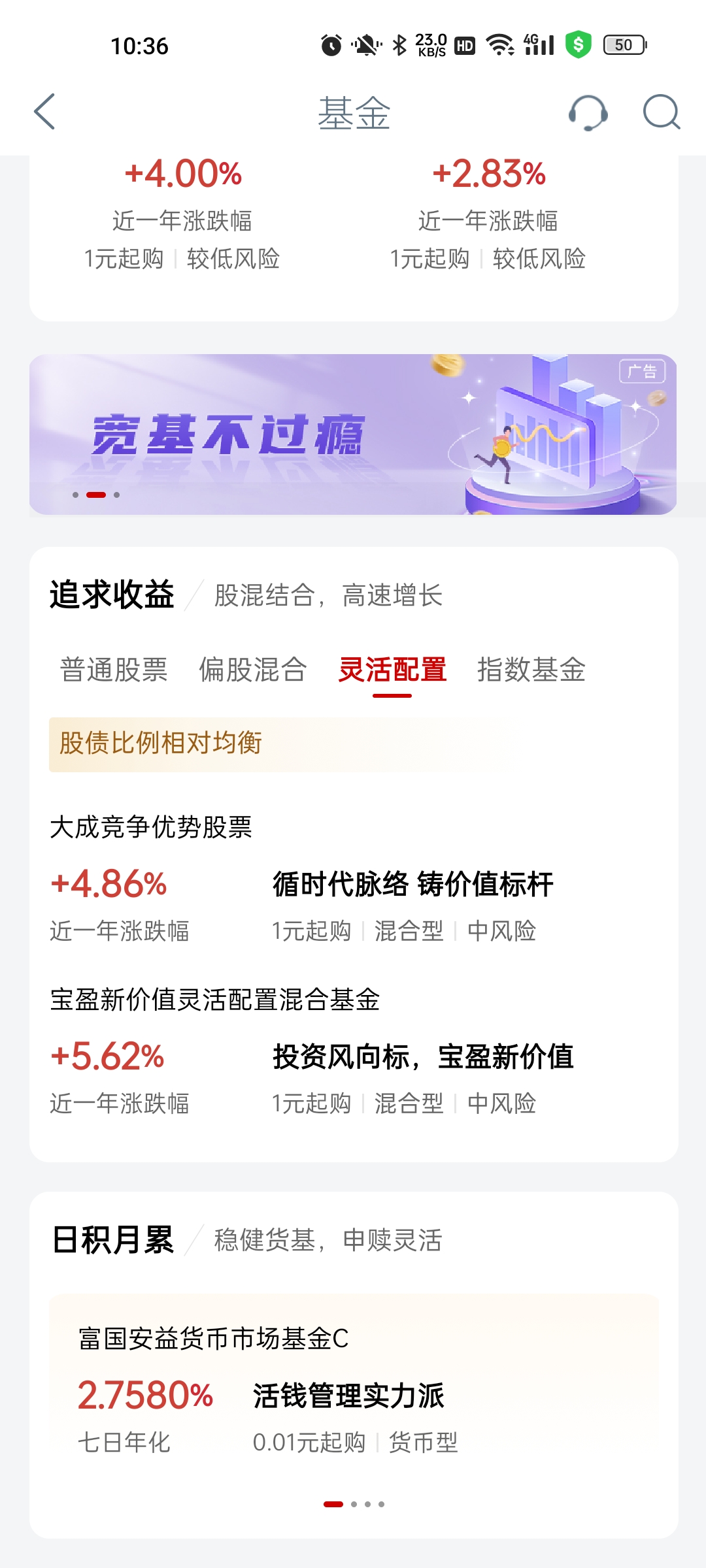Open the search icon
The width and height of the screenshot is (706, 1568).
point(661,112)
